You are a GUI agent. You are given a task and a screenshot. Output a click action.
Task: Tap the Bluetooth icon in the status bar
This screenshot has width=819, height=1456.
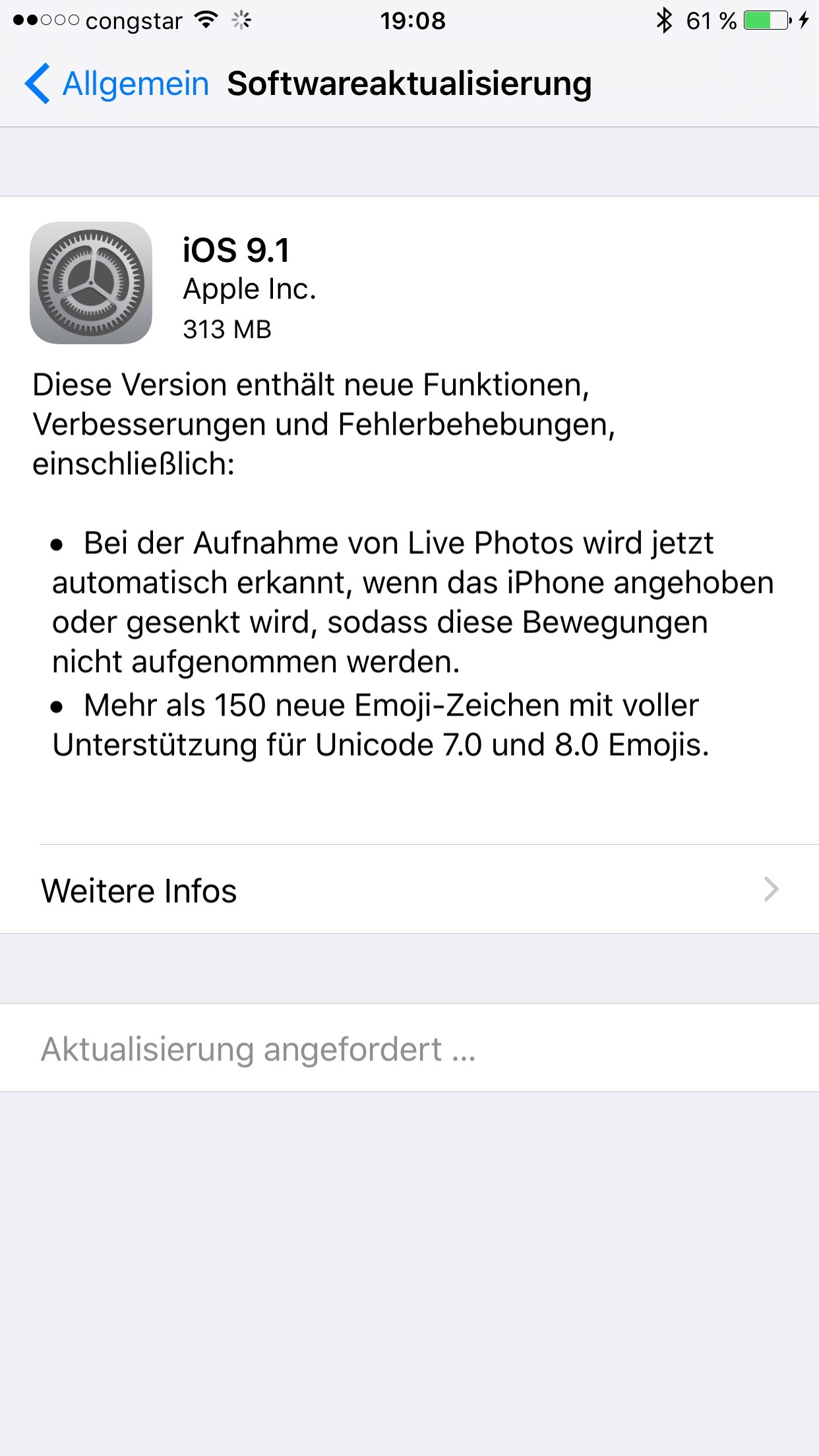[666, 20]
